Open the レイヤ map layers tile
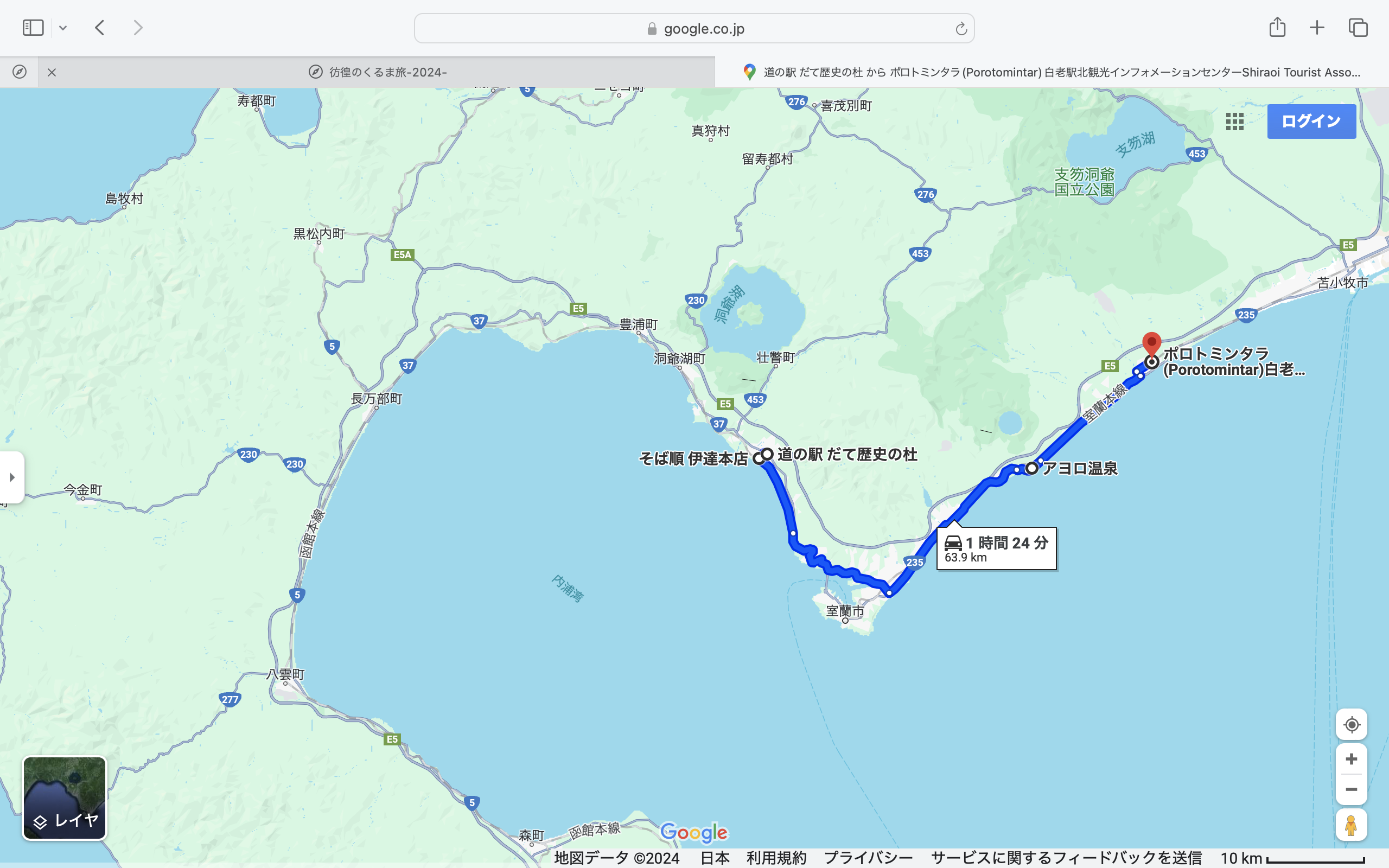Image resolution: width=1389 pixels, height=868 pixels. (64, 798)
